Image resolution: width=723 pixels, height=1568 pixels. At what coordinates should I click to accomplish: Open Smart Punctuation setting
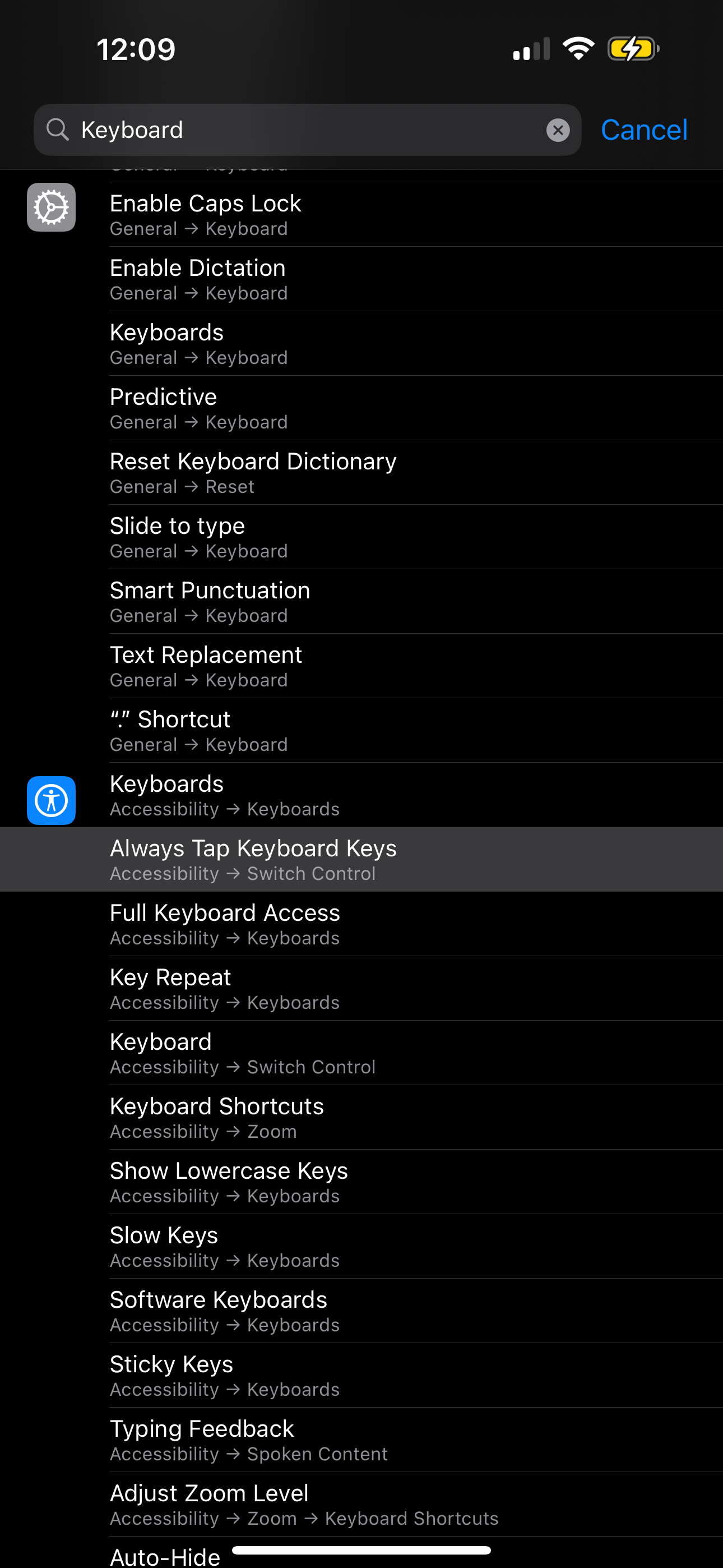[x=361, y=601]
